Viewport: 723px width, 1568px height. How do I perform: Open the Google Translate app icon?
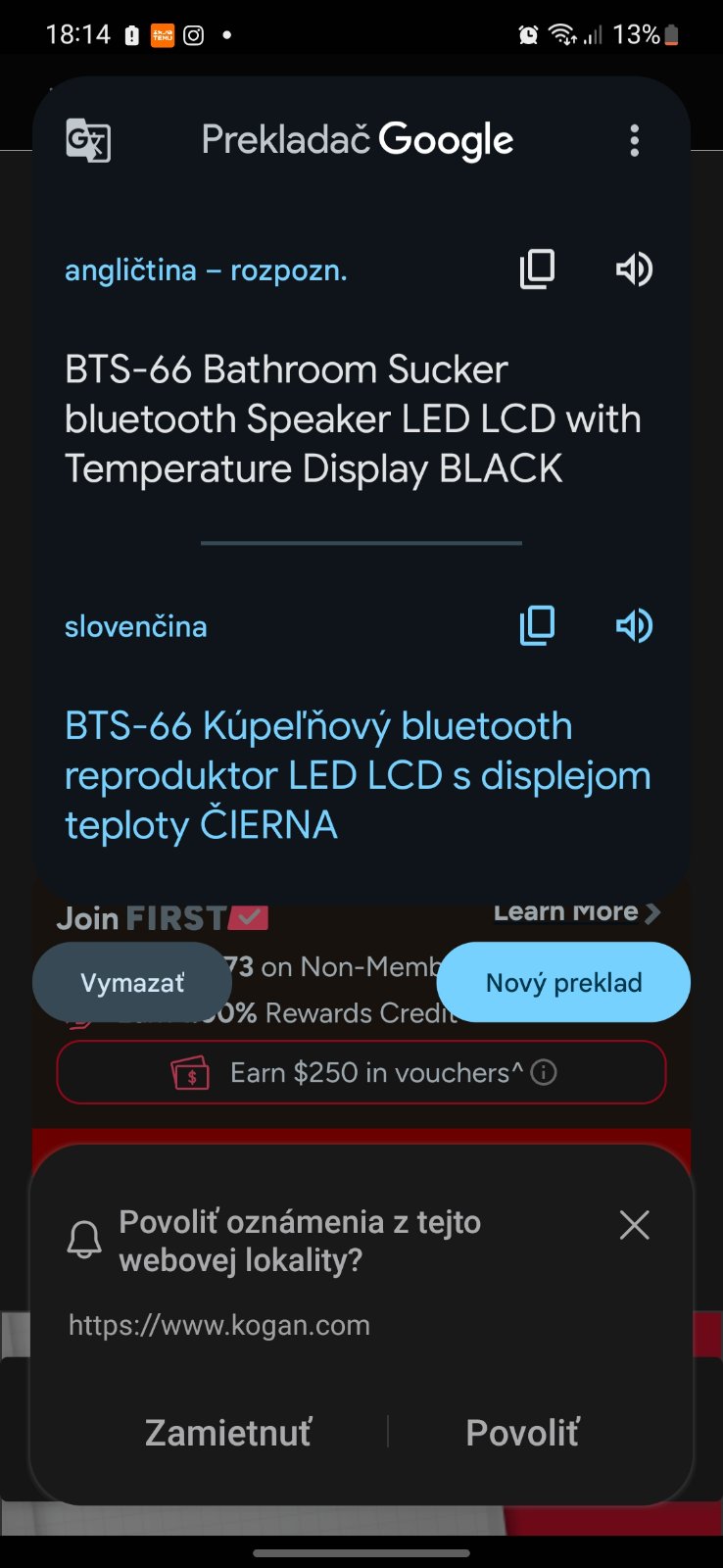pyautogui.click(x=88, y=140)
